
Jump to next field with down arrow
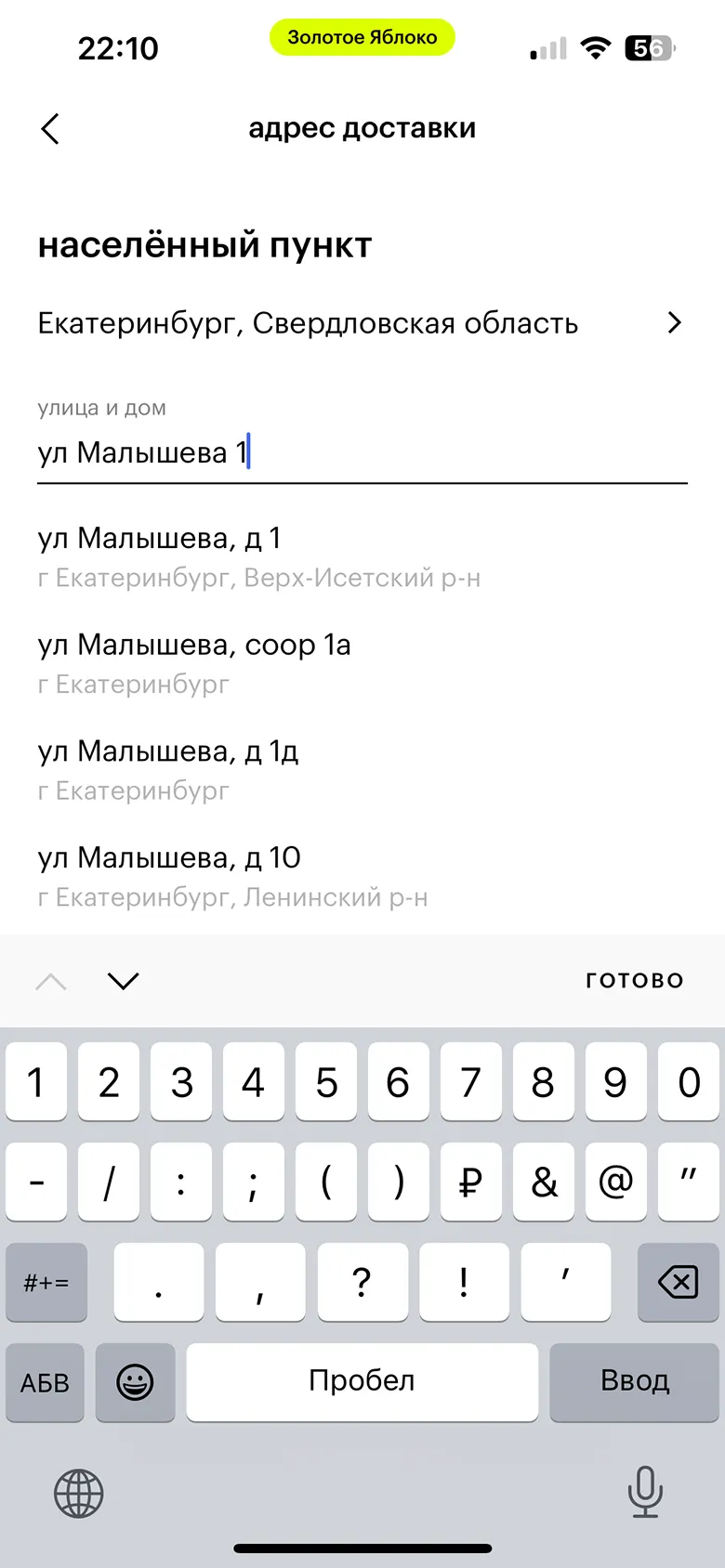tap(123, 981)
